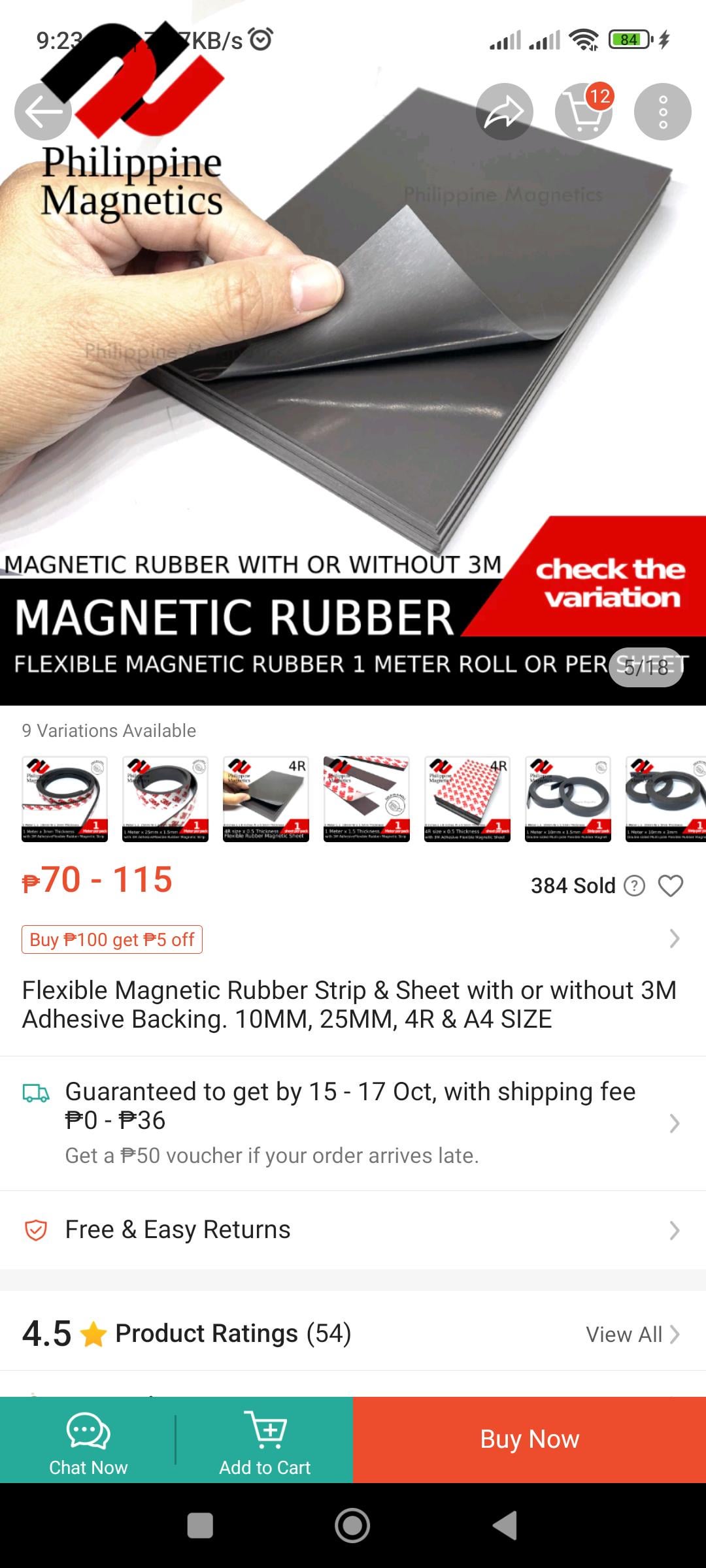Choose the 4R red 3M adhesive sheet variation
The height and width of the screenshot is (1568, 706).
[467, 799]
